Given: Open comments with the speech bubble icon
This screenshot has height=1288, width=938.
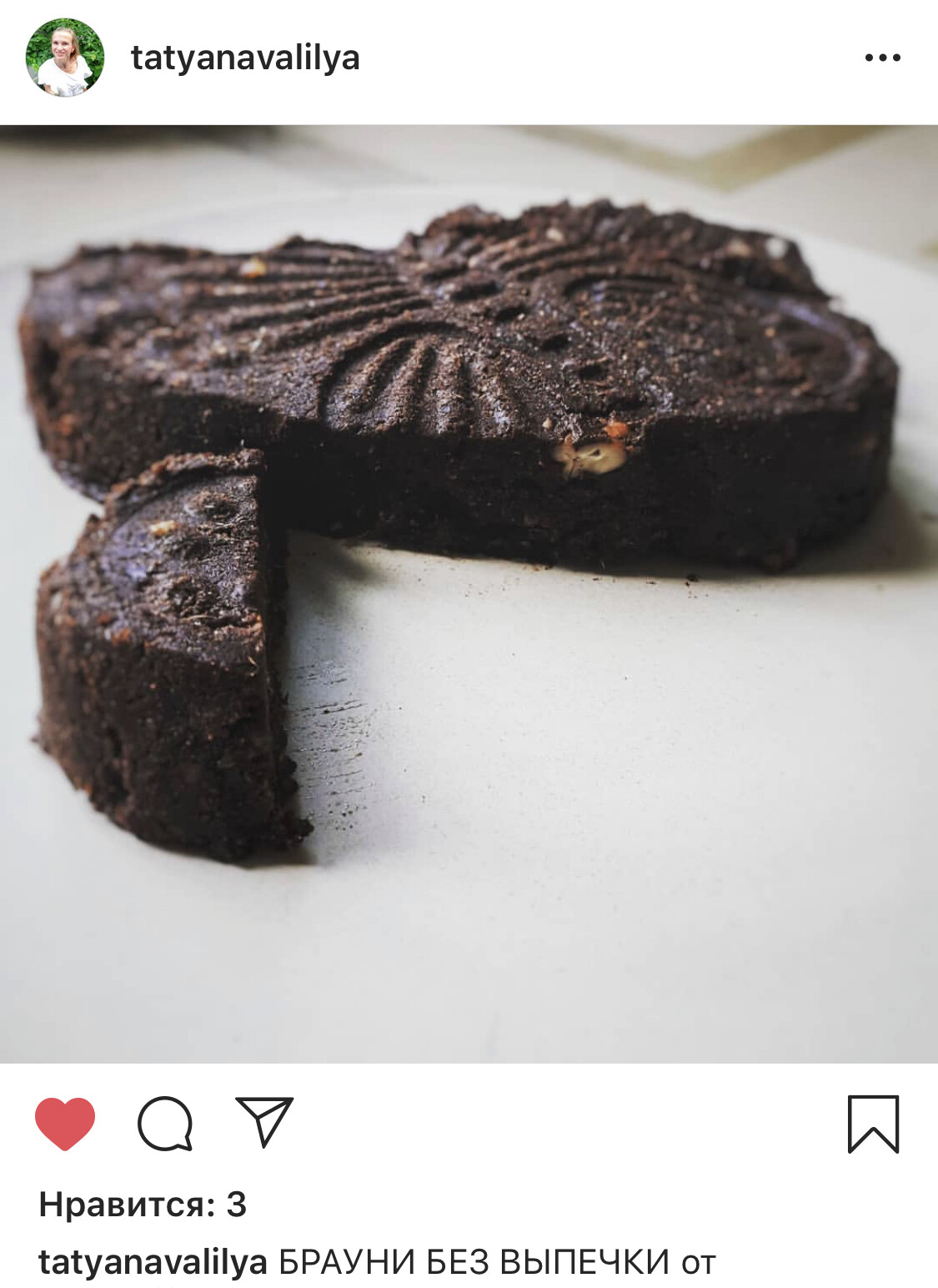Looking at the screenshot, I should (x=165, y=1124).
